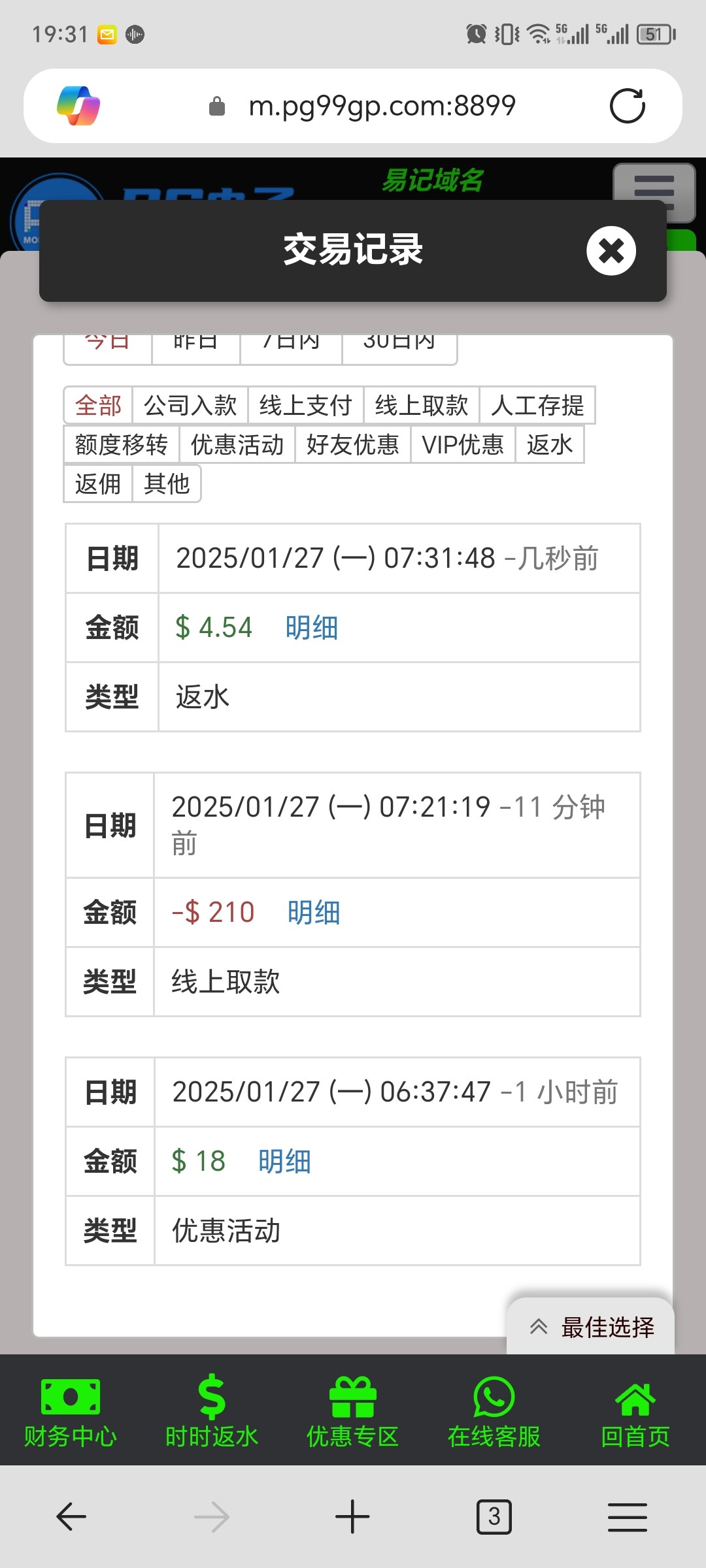Close the 交易记录 dialog

611,251
